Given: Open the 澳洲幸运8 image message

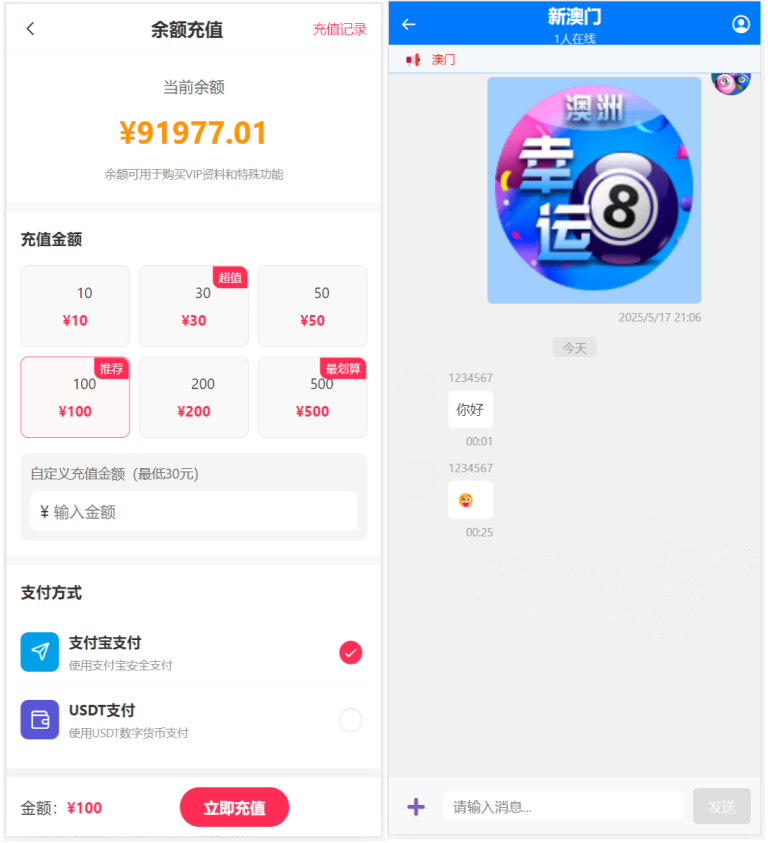Looking at the screenshot, I should pyautogui.click(x=594, y=190).
